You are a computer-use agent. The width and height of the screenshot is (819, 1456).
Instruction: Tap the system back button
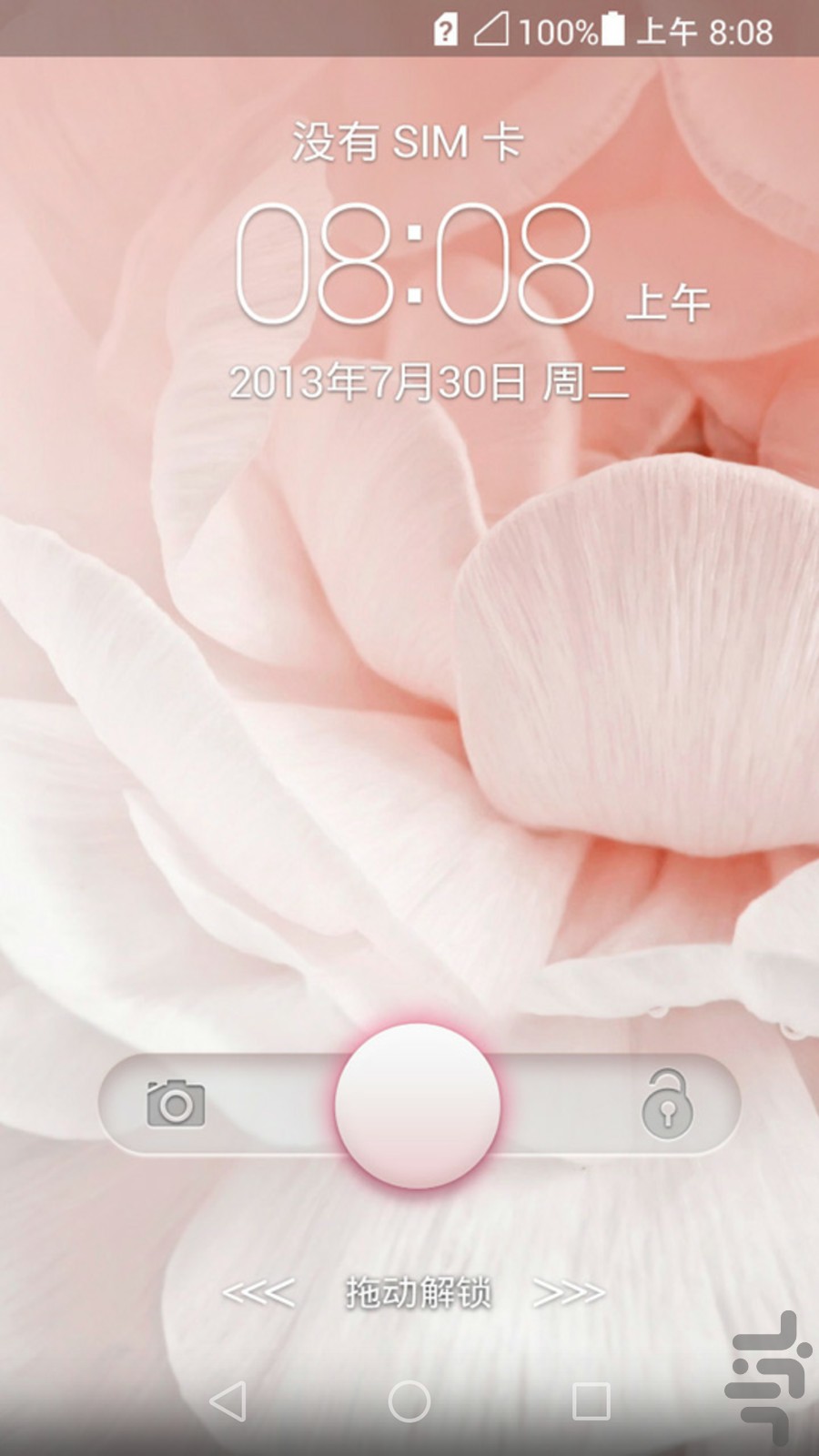[x=228, y=1401]
